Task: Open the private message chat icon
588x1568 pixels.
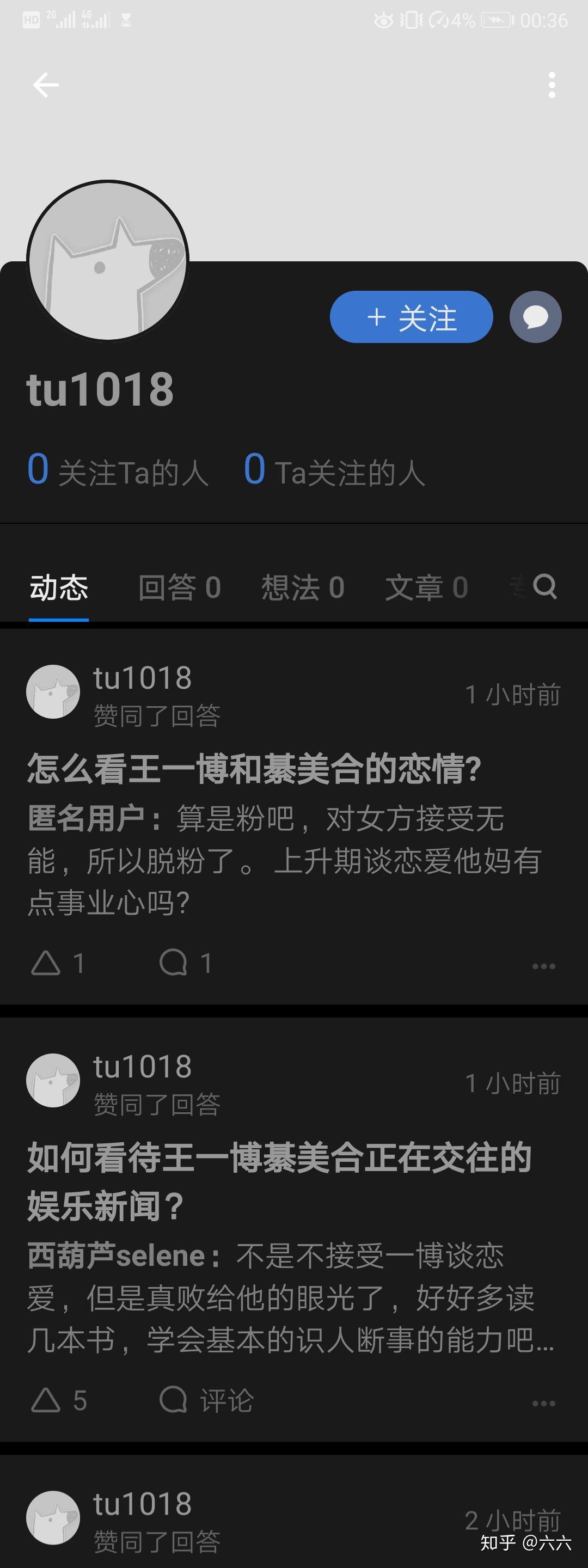Action: click(535, 316)
